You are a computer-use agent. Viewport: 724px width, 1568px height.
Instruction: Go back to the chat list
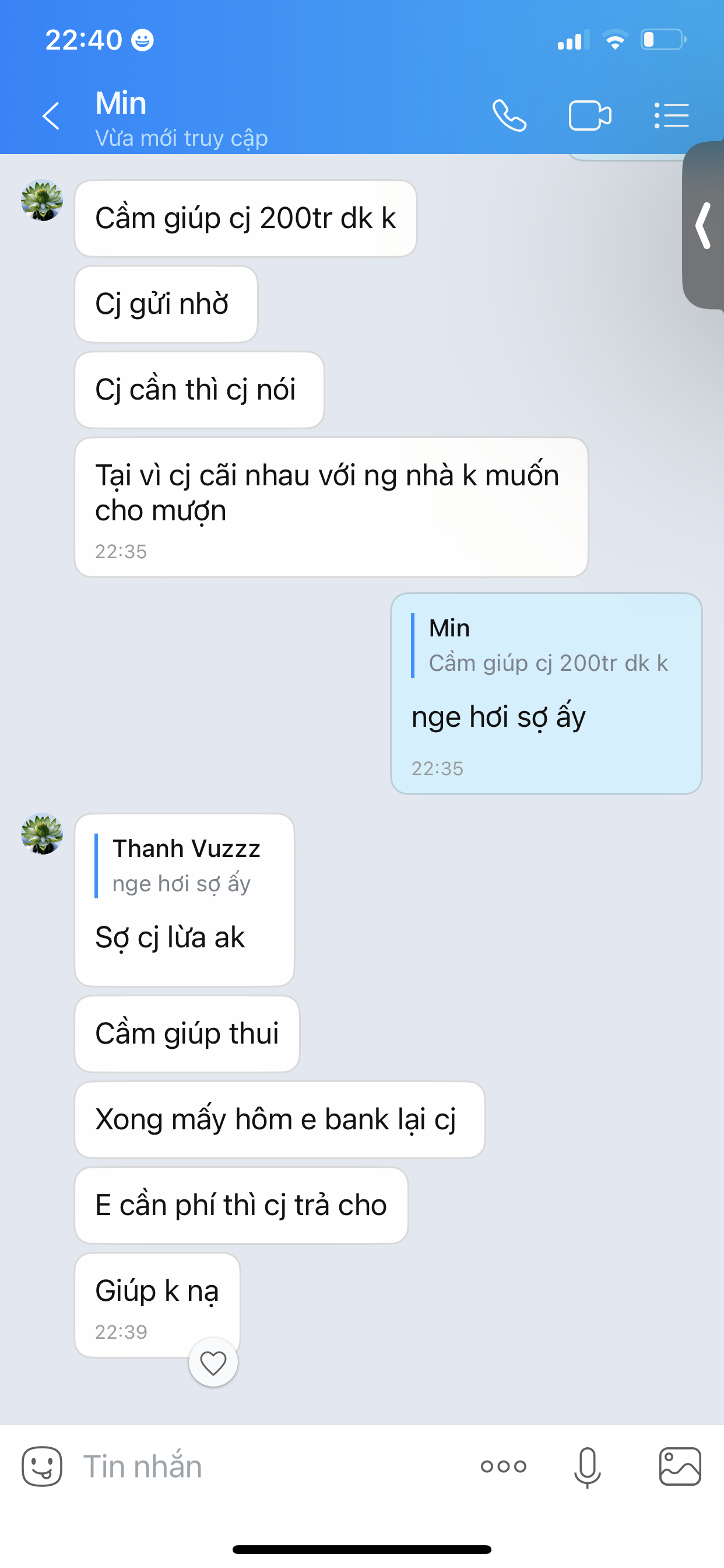[51, 116]
